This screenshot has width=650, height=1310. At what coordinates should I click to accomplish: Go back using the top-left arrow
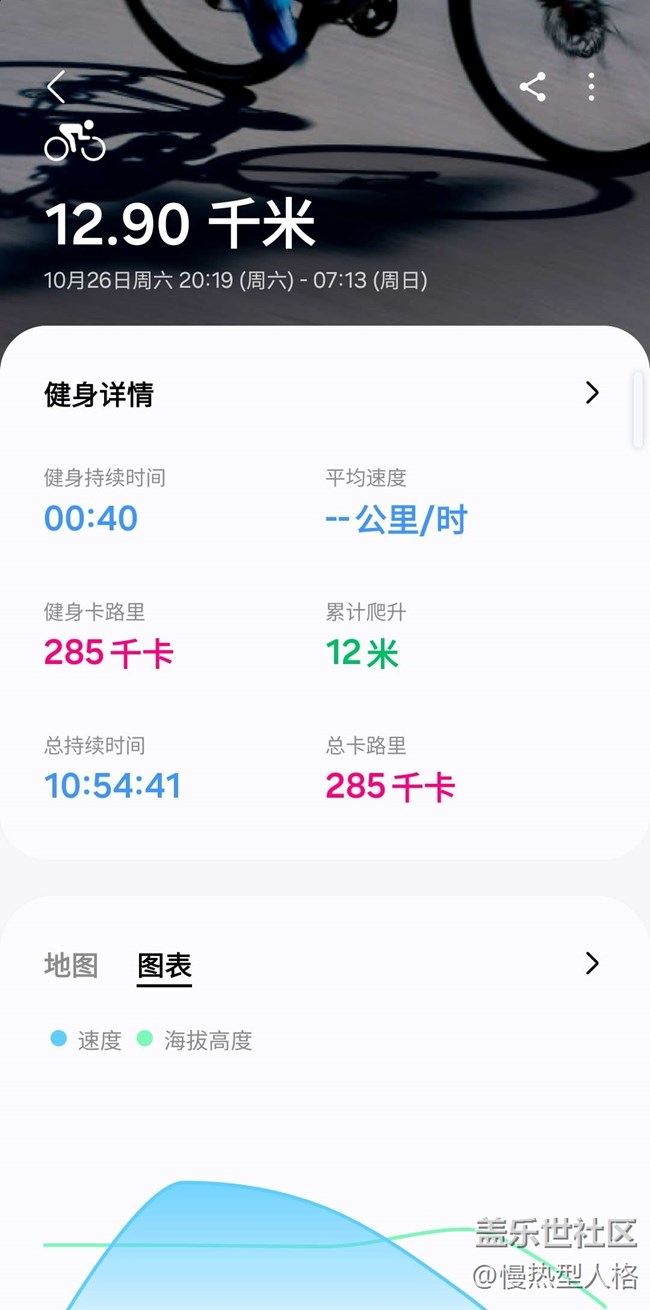tap(56, 87)
